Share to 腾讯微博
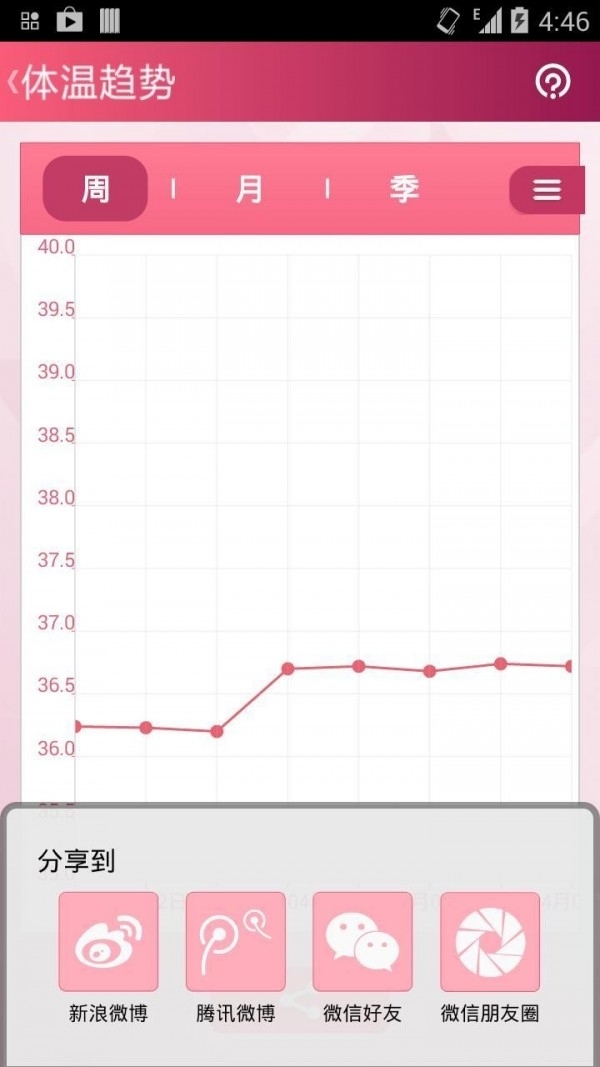 click(x=235, y=942)
